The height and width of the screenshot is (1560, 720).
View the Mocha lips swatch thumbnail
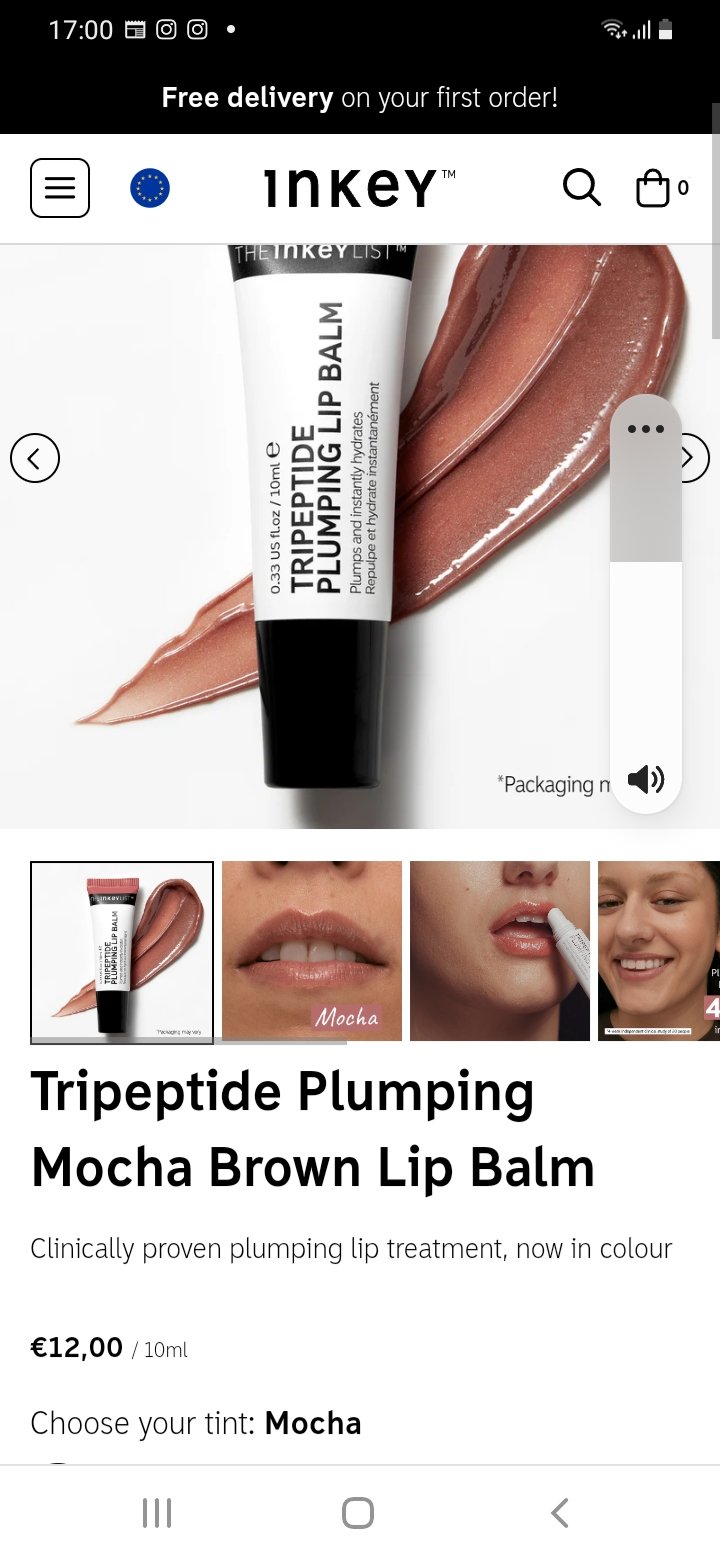pos(312,951)
